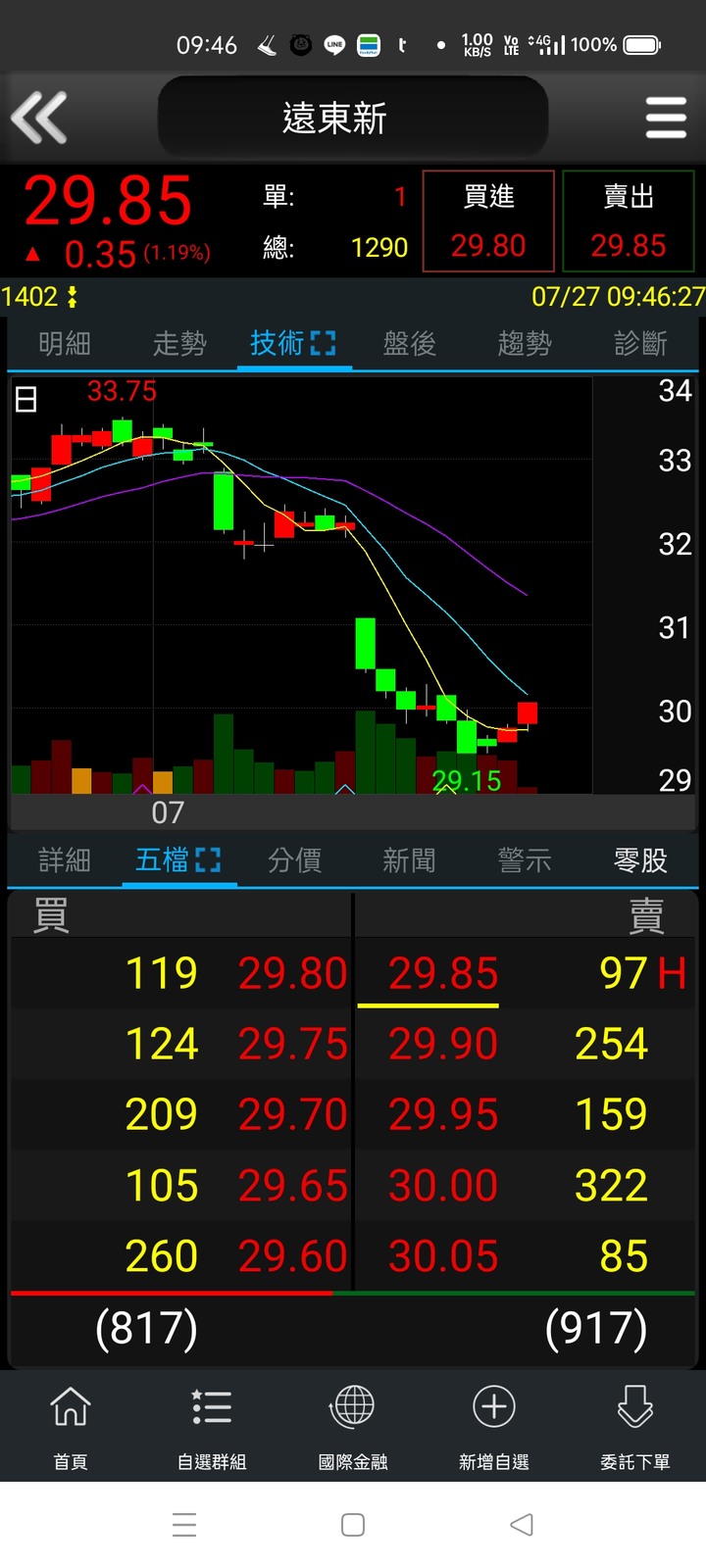Open 委託下單 order placement

[x=635, y=1426]
